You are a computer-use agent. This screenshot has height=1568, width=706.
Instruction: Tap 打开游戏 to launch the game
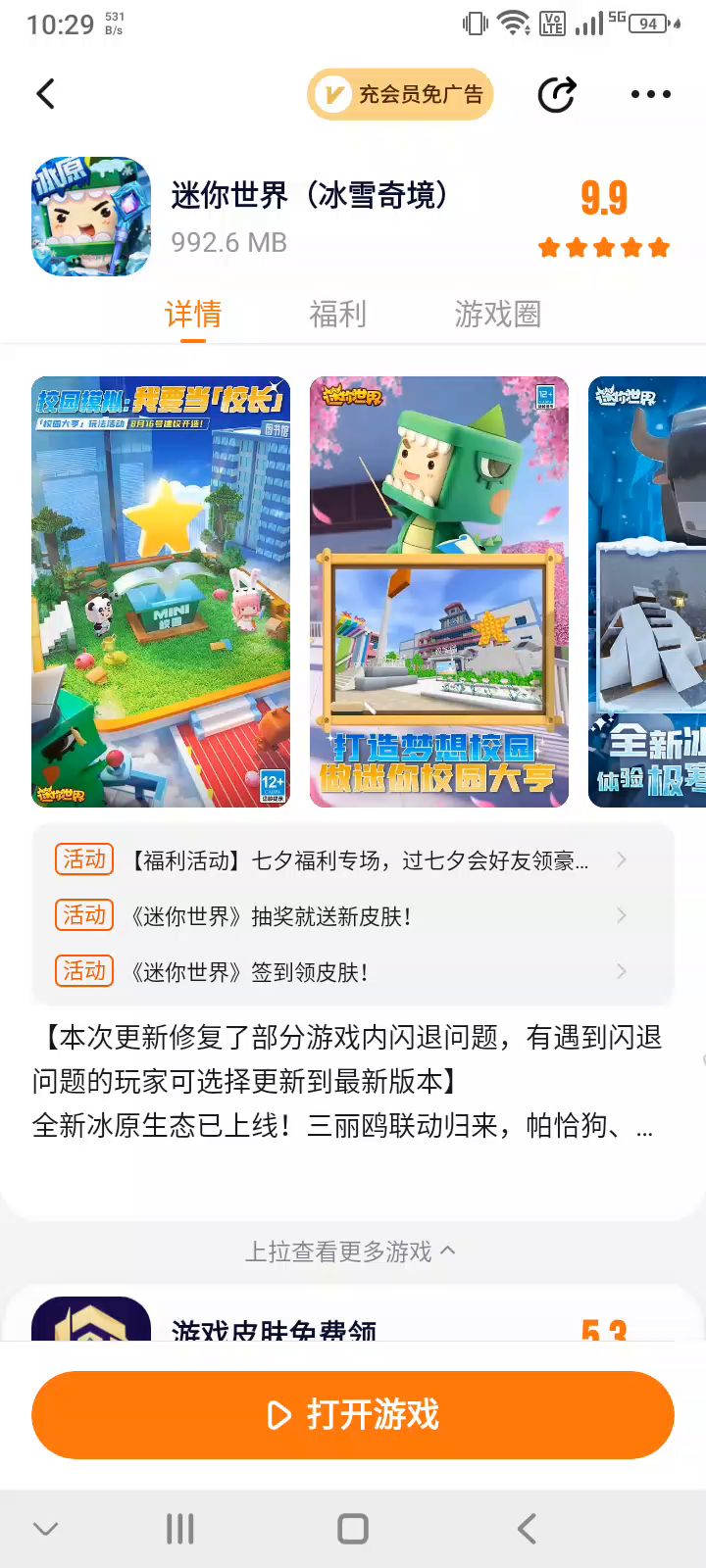[353, 1414]
